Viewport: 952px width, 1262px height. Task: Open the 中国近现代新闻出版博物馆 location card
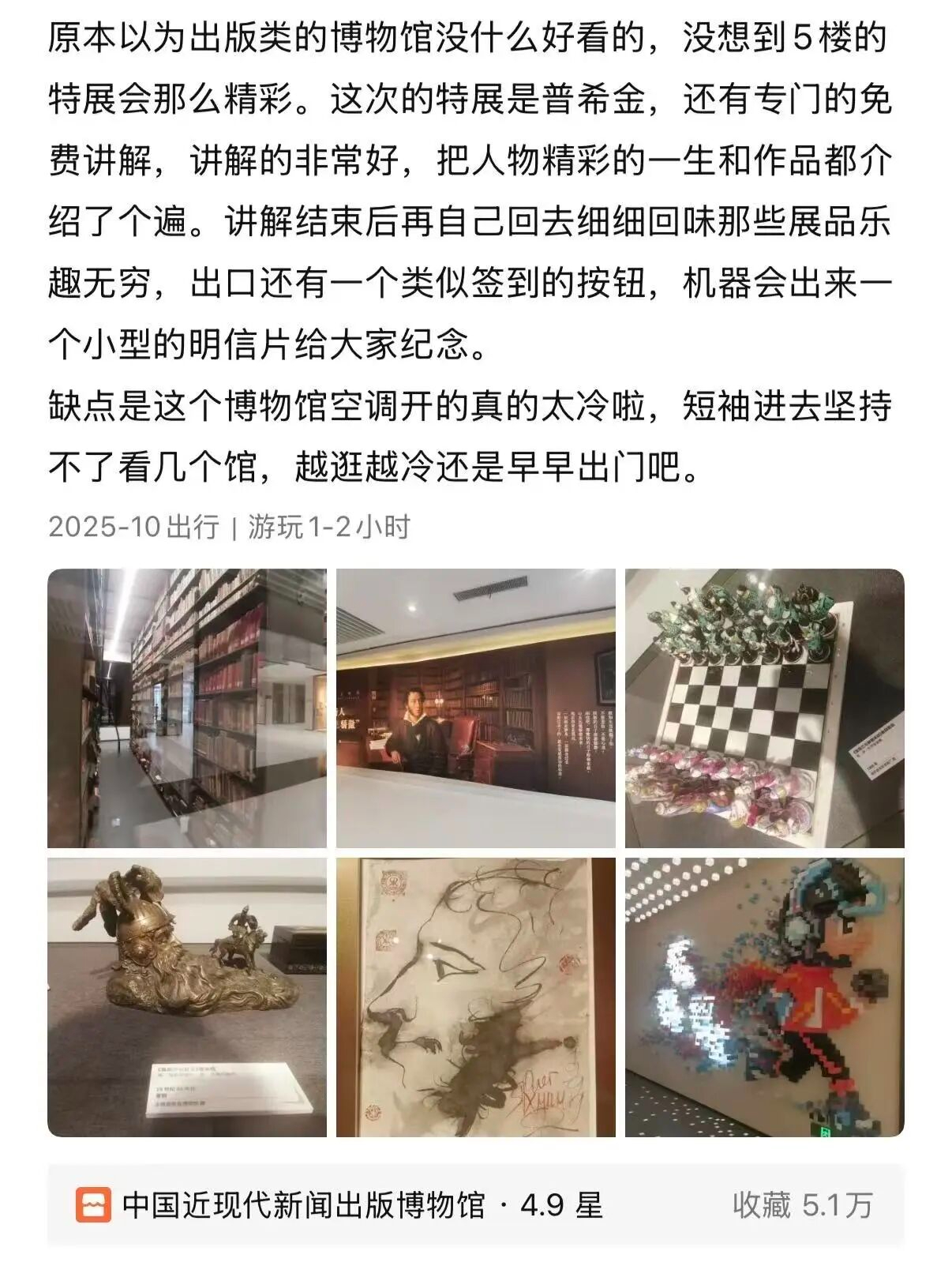339,1205
